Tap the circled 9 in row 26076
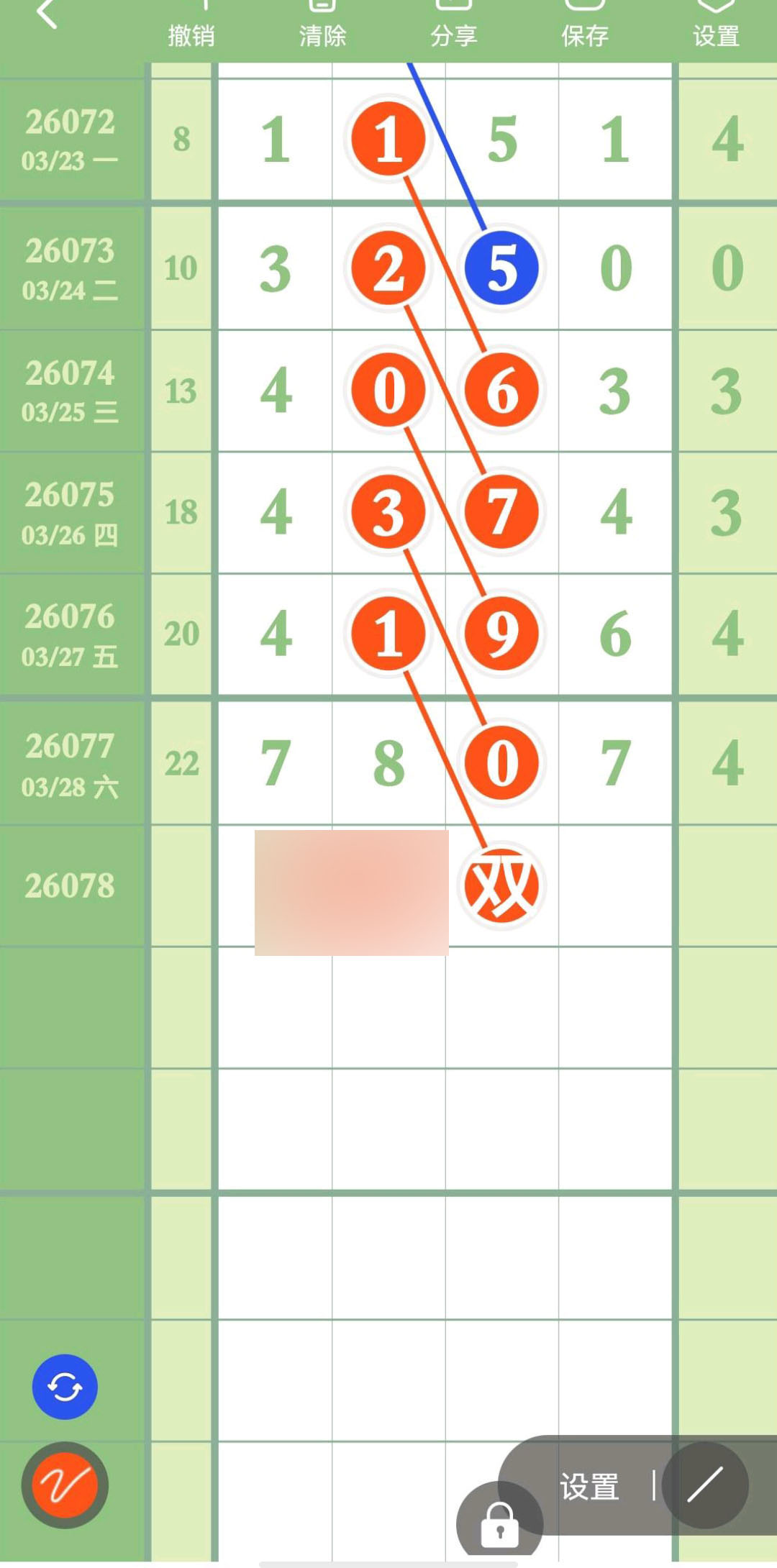 tap(501, 634)
